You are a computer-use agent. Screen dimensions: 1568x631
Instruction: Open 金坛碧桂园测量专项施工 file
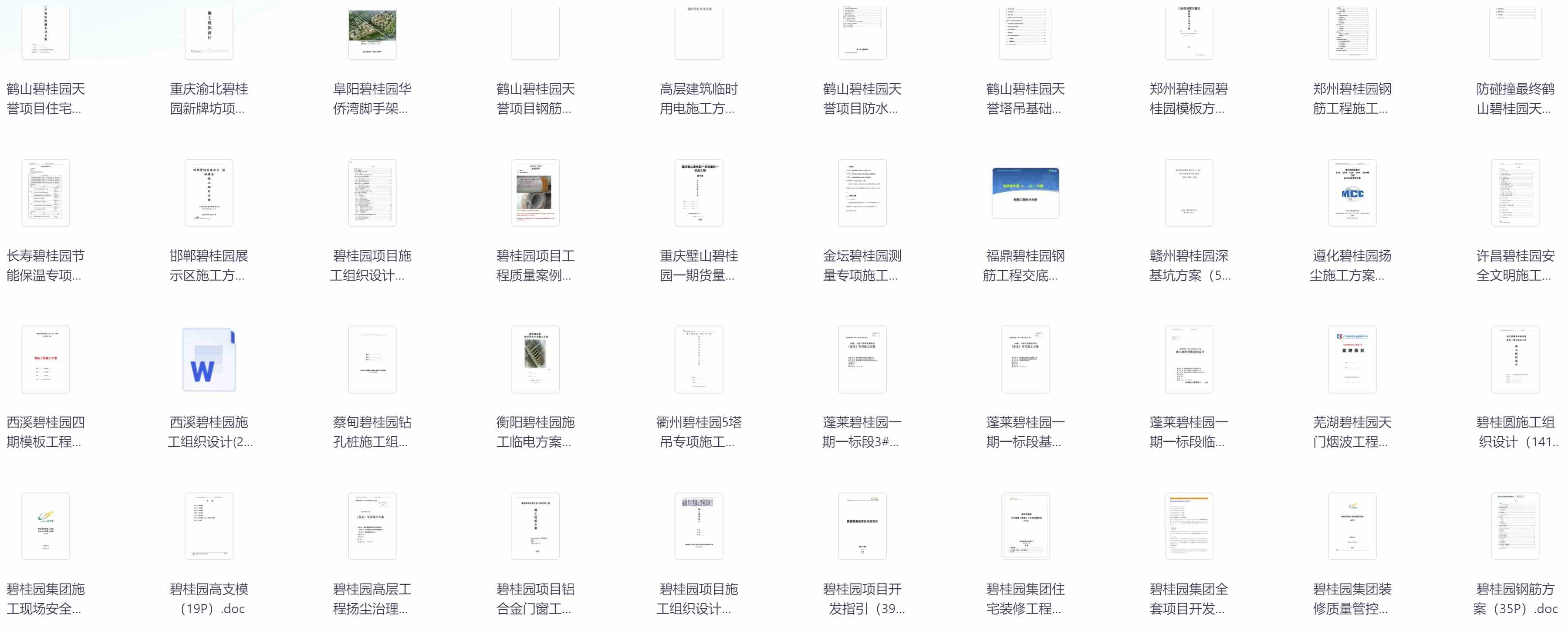[x=862, y=193]
